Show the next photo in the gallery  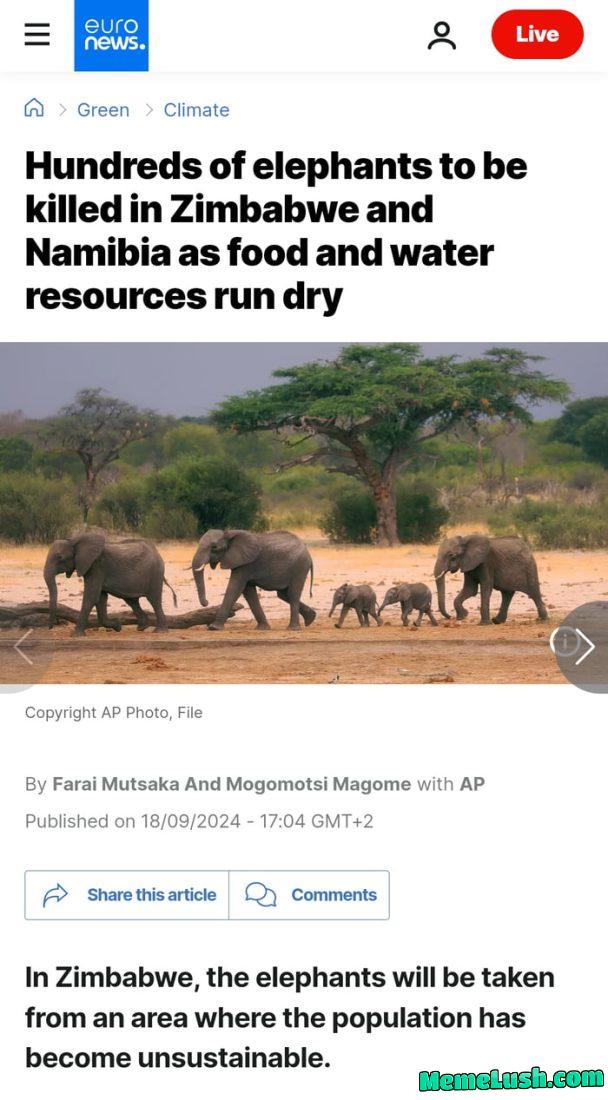(586, 646)
